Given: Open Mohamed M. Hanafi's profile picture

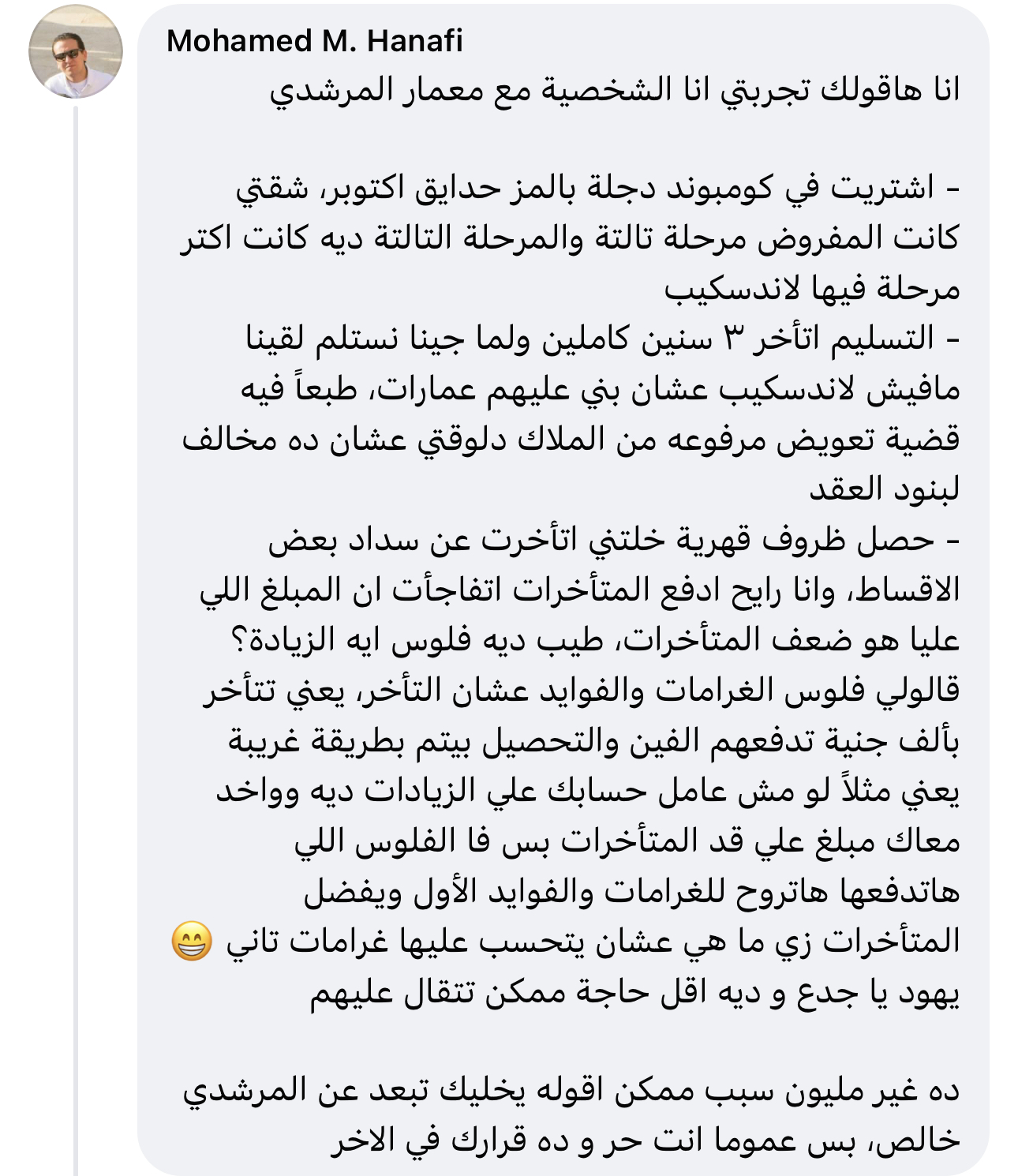Looking at the screenshot, I should [x=76, y=51].
